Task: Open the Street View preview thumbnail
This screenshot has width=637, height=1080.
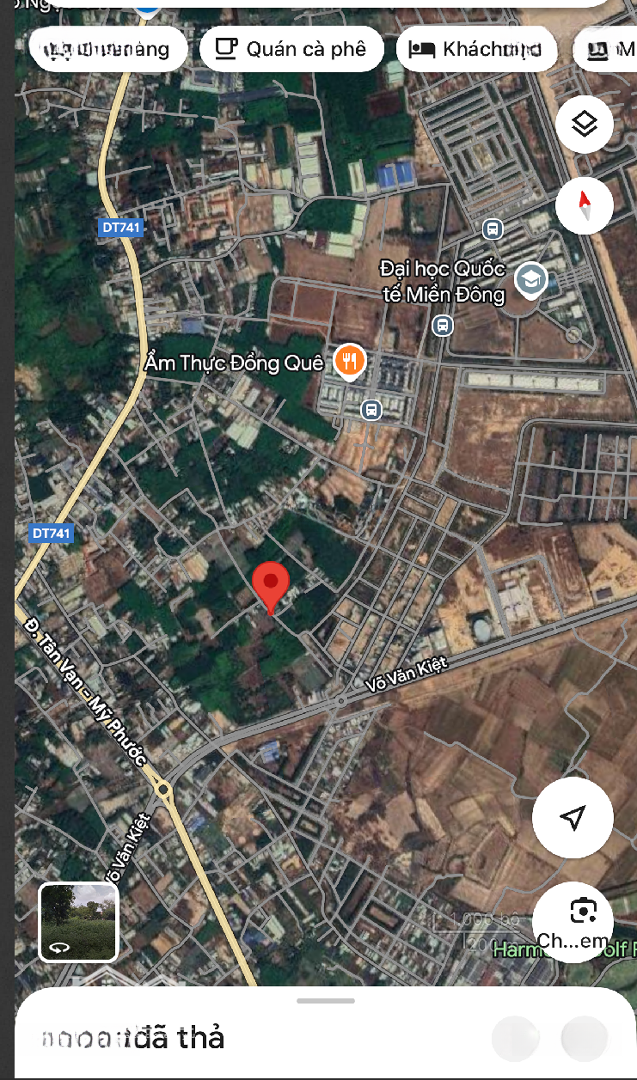Action: [79, 922]
